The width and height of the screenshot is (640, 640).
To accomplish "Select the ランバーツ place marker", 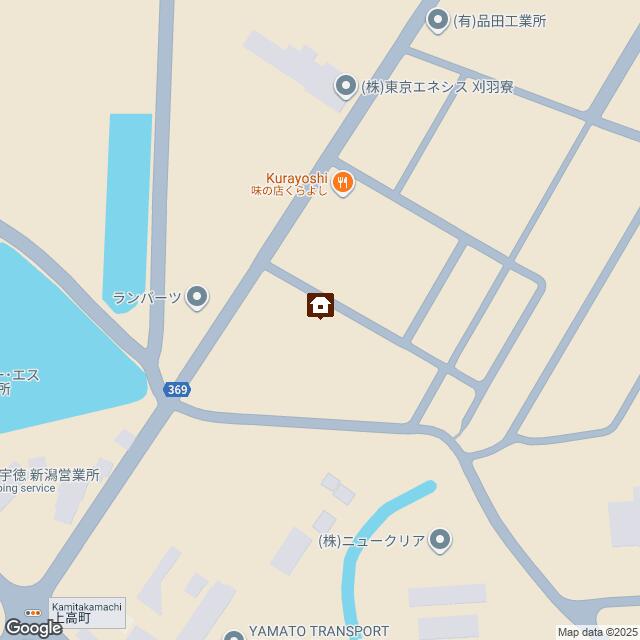I will click(x=198, y=296).
